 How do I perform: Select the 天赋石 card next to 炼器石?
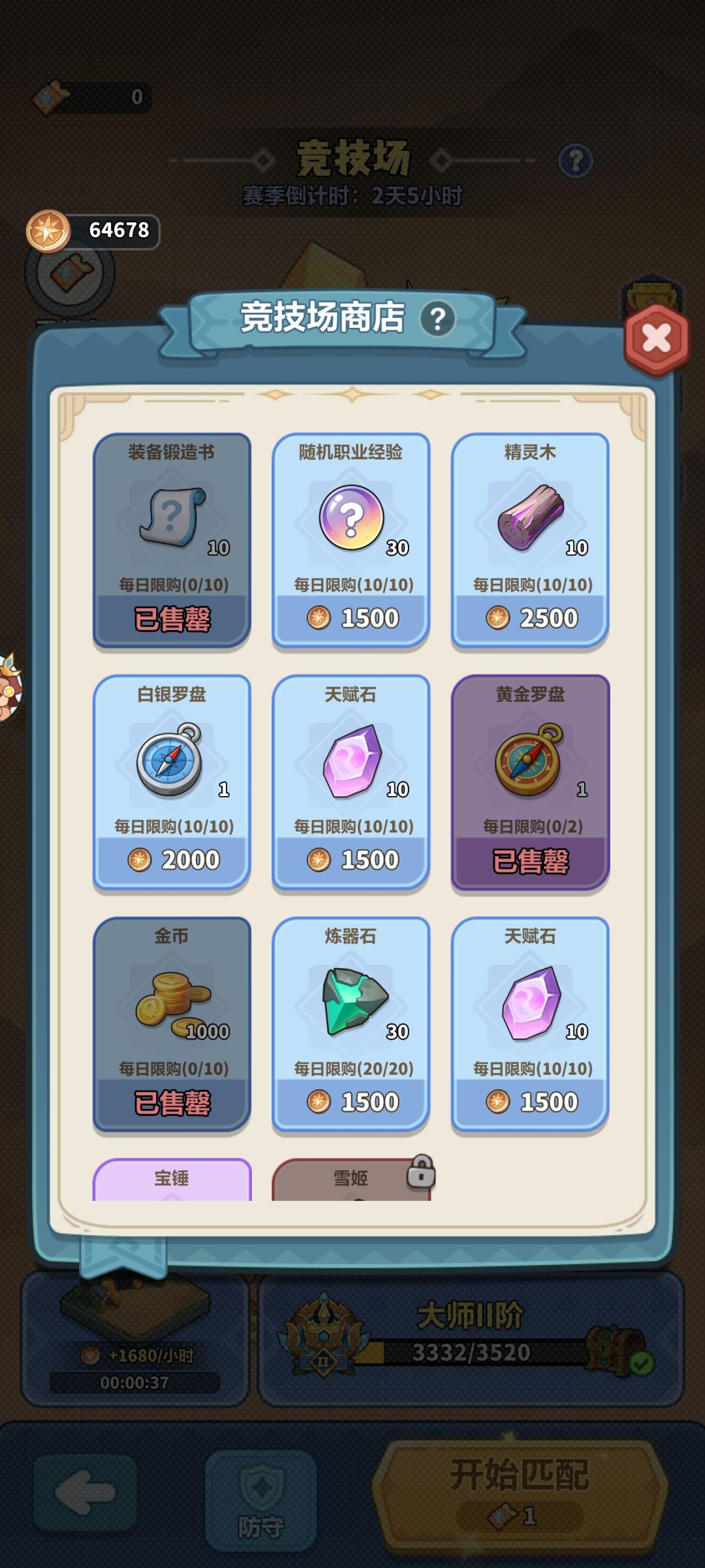pyautogui.click(x=530, y=1024)
